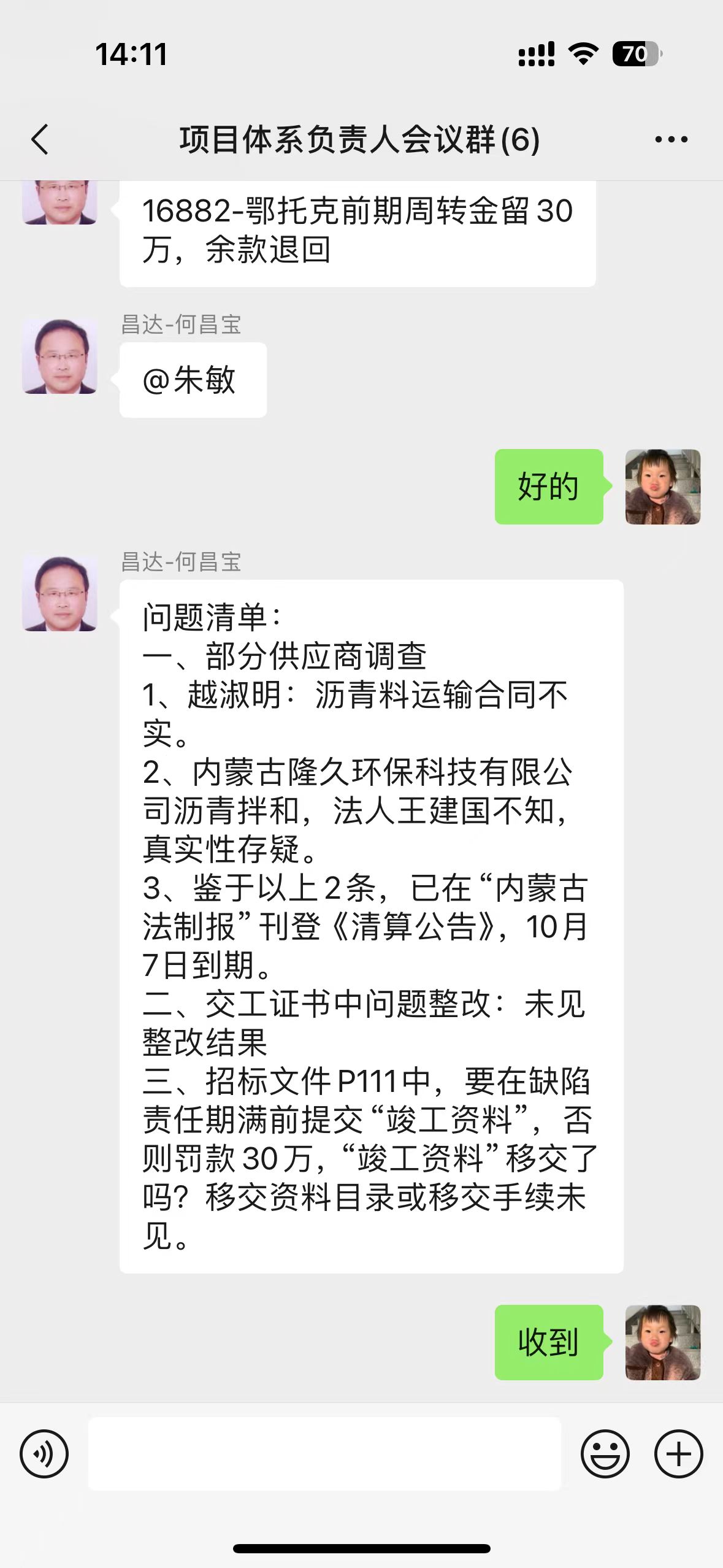The image size is (723, 1568).
Task: Open sender avatar beside the 问题清单 message
Action: click(59, 594)
